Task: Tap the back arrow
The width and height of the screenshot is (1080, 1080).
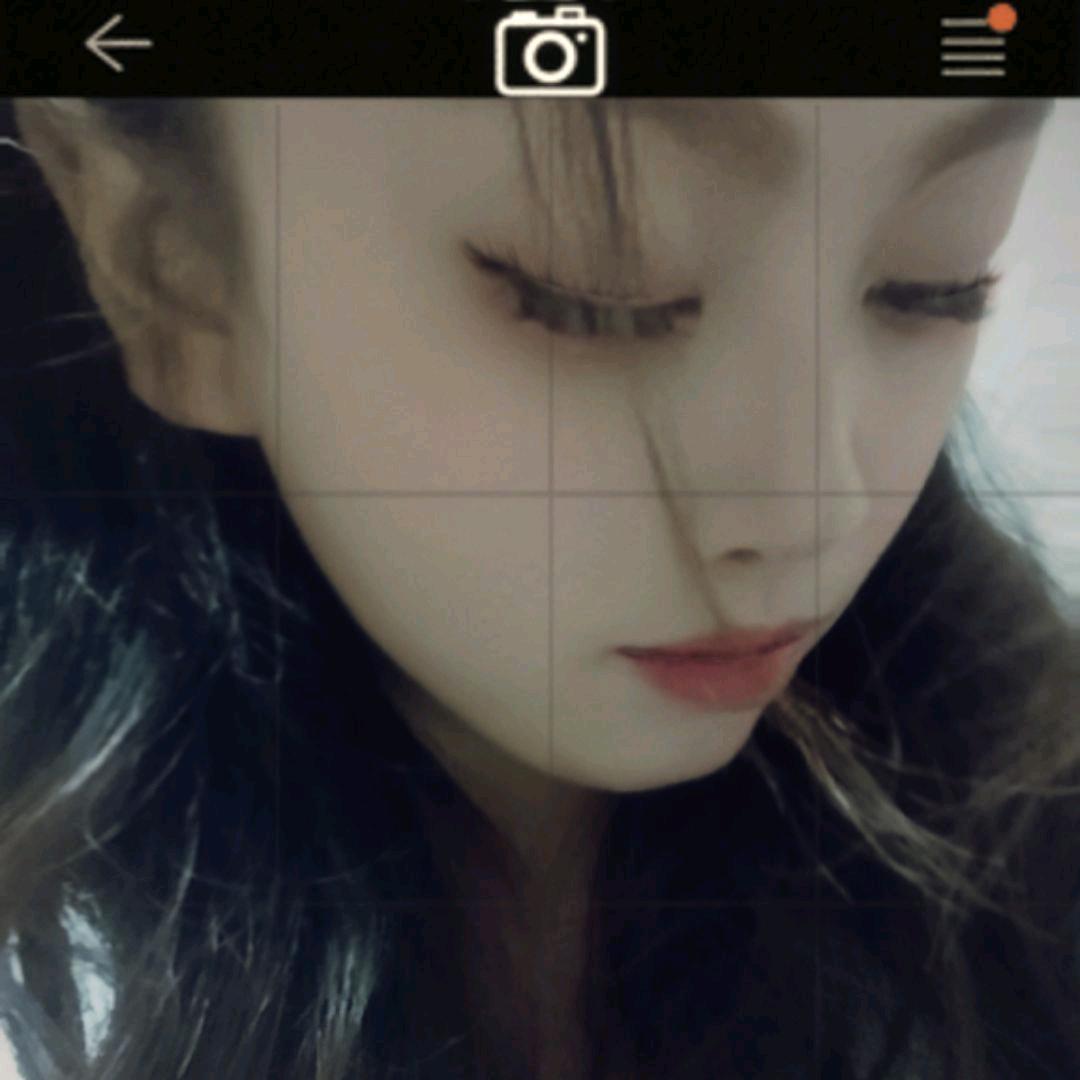Action: point(118,44)
